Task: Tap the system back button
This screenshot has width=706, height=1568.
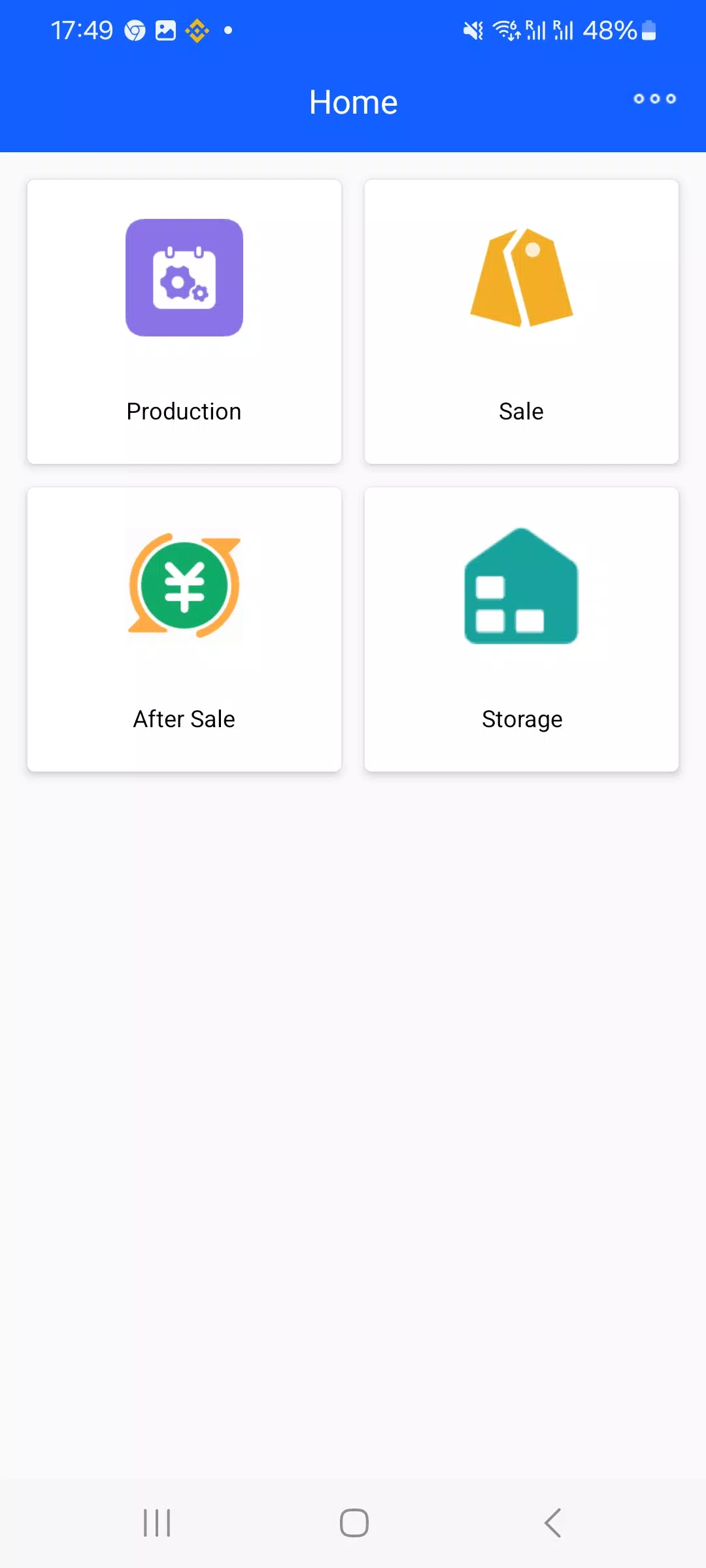Action: tap(552, 1523)
